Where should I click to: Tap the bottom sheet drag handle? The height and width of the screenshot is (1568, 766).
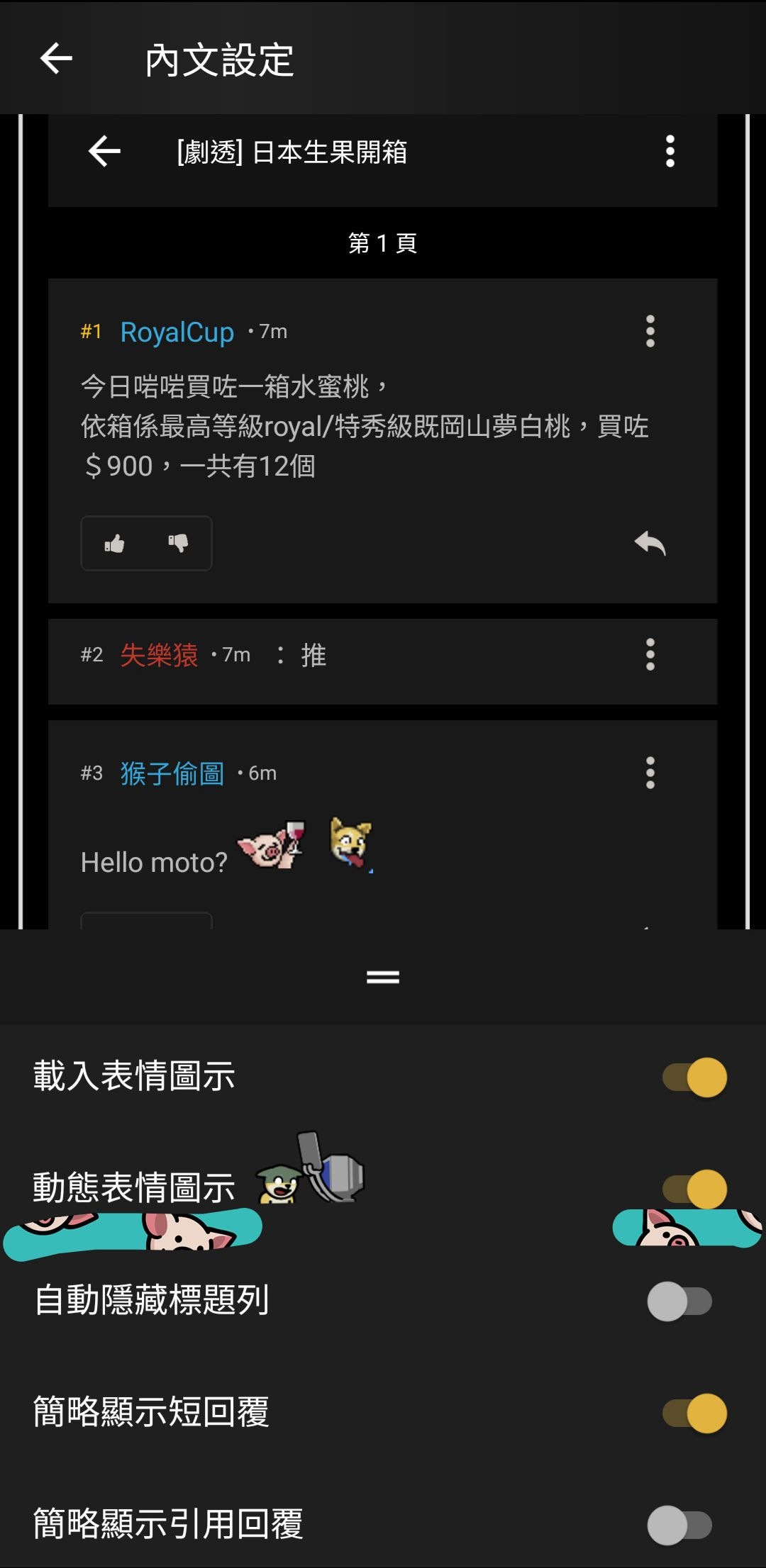pos(382,976)
